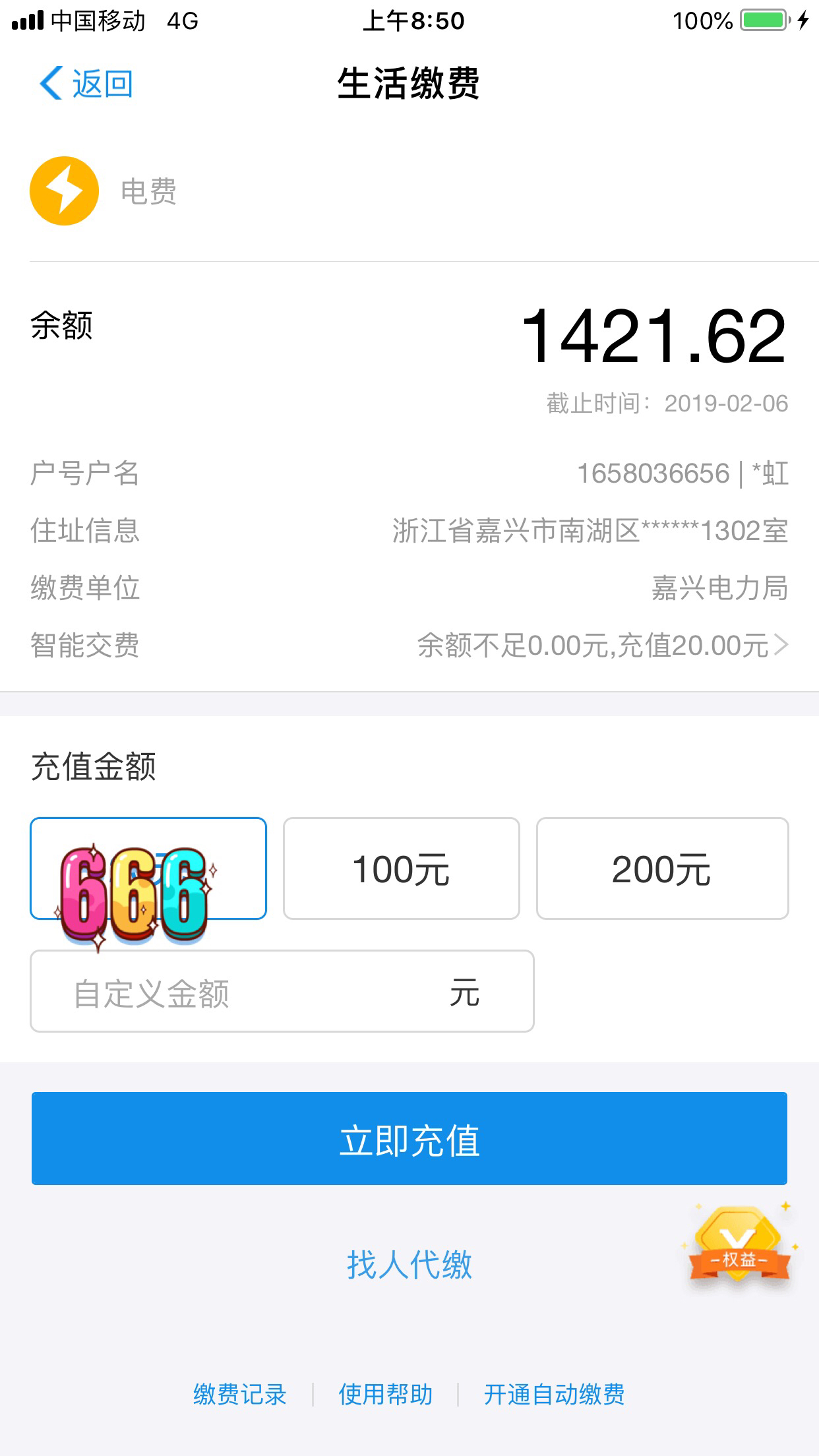Choose the 200元 recharge amount
This screenshot has height=1456, width=819.
(x=662, y=868)
